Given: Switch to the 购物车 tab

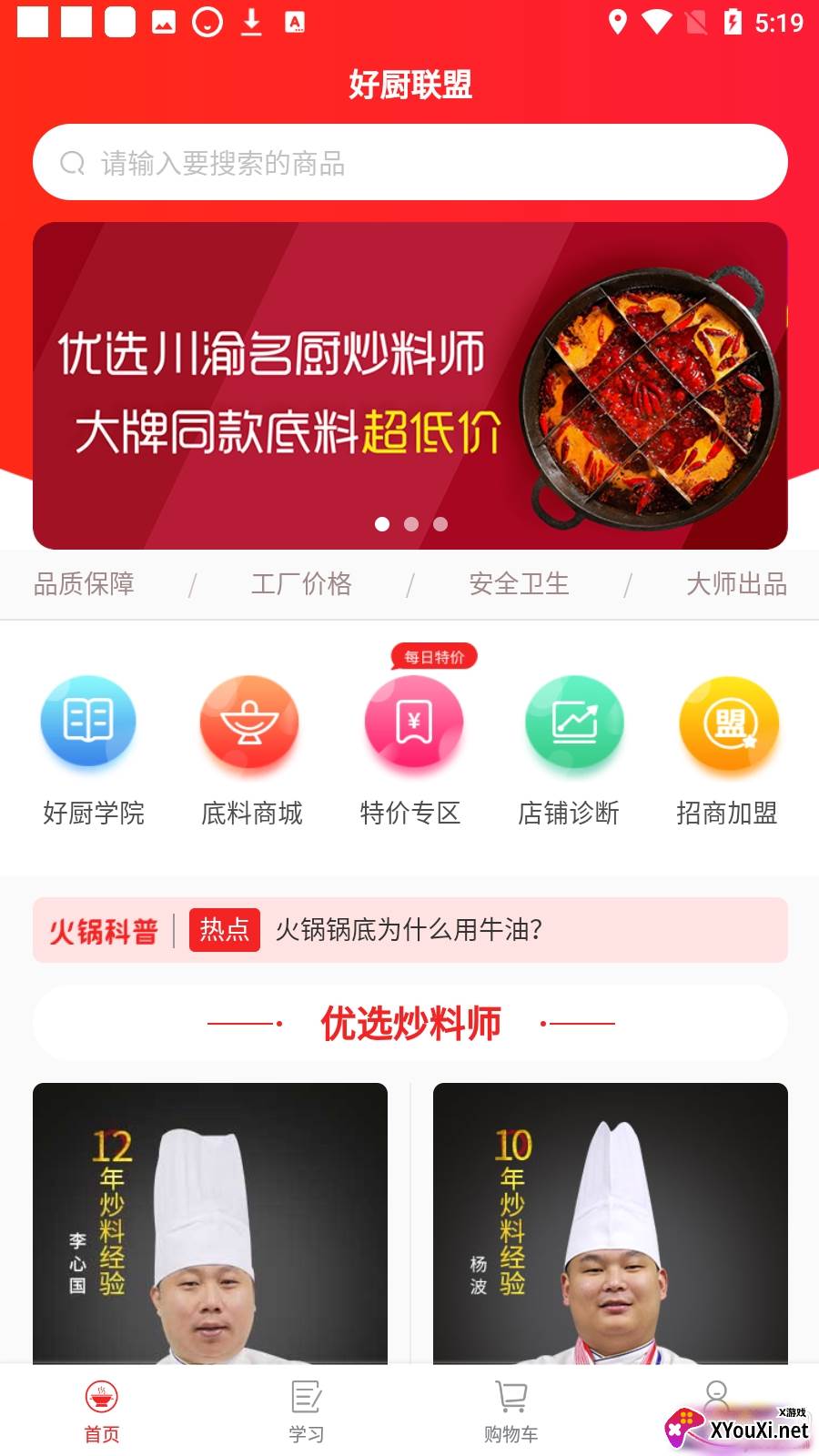Looking at the screenshot, I should click(x=512, y=1409).
